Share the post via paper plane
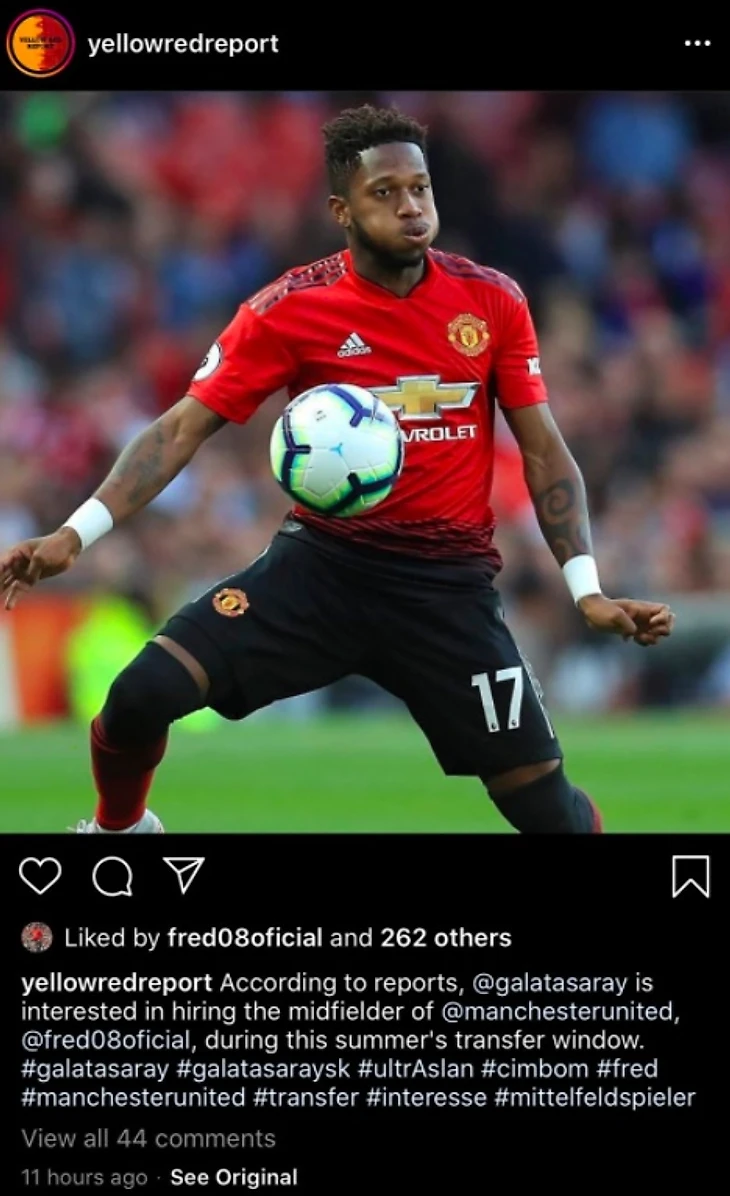 point(183,875)
